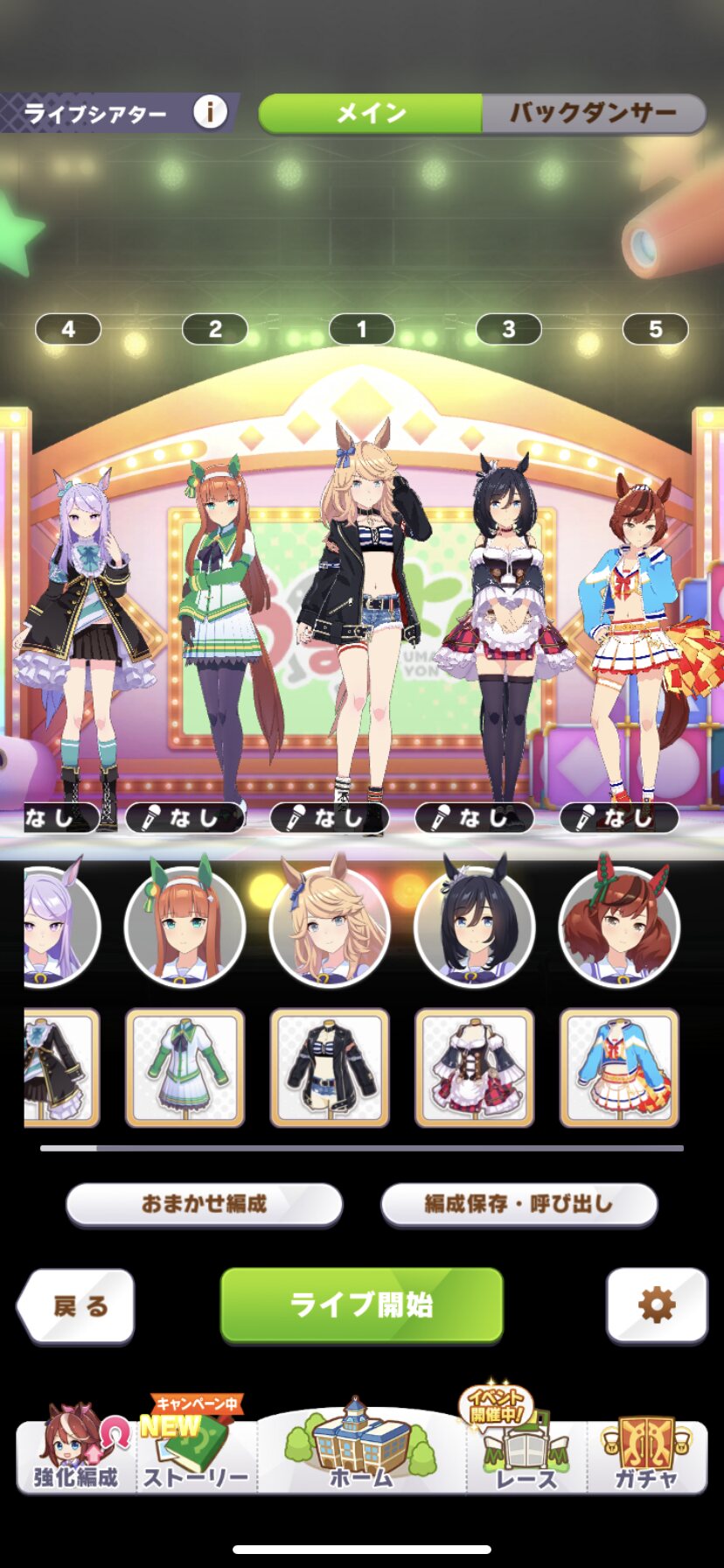Switch to the バックダンサー tab
Screen dimensions: 724x1568
(x=594, y=114)
